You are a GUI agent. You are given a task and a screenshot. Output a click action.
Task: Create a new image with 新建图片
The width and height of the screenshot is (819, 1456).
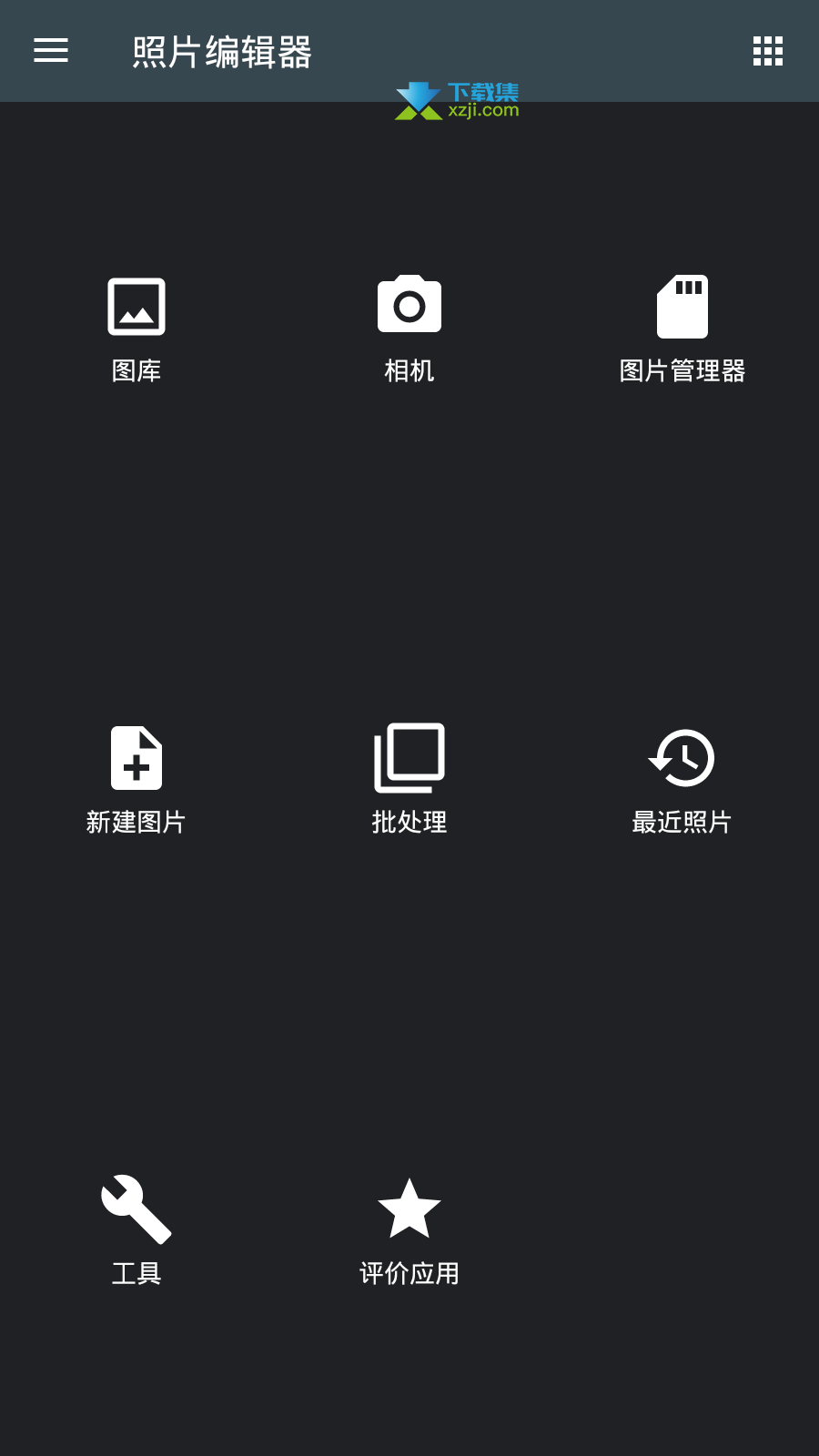click(x=136, y=781)
